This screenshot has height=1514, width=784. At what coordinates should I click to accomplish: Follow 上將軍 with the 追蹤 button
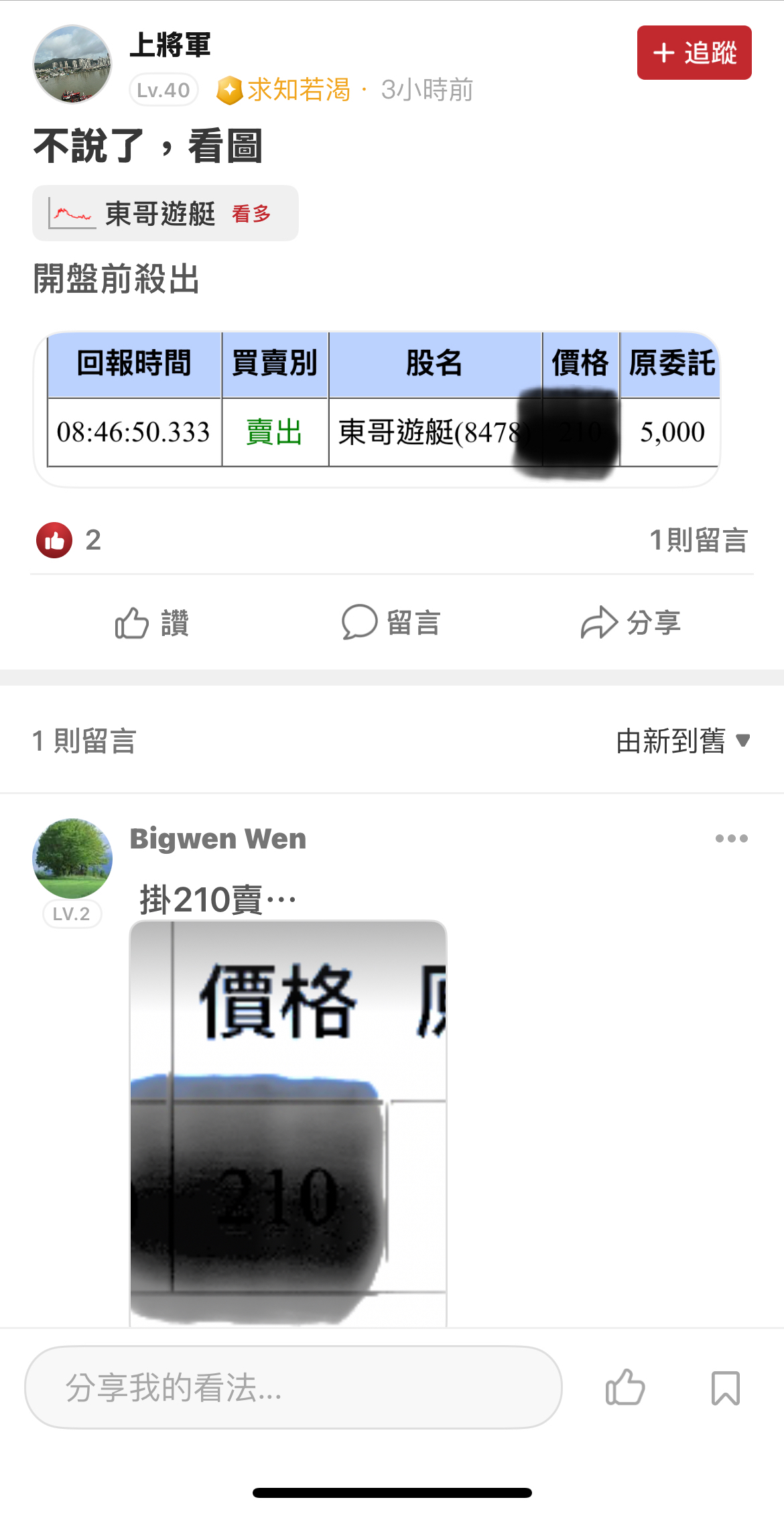click(x=694, y=53)
